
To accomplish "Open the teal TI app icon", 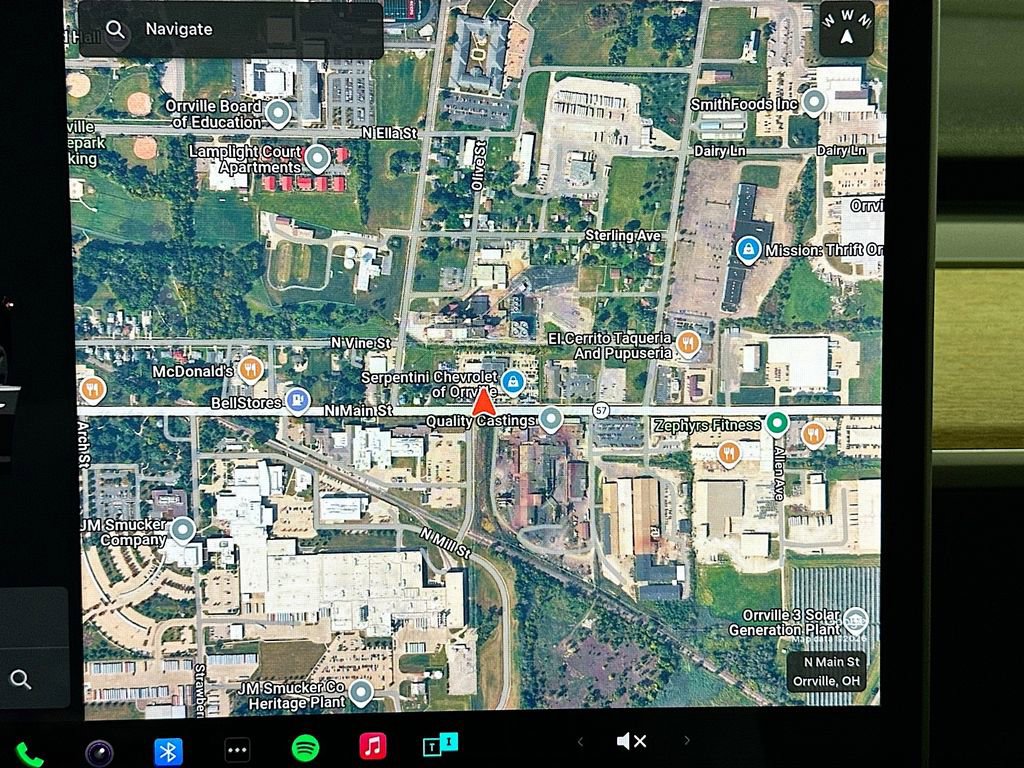I will coord(440,744).
